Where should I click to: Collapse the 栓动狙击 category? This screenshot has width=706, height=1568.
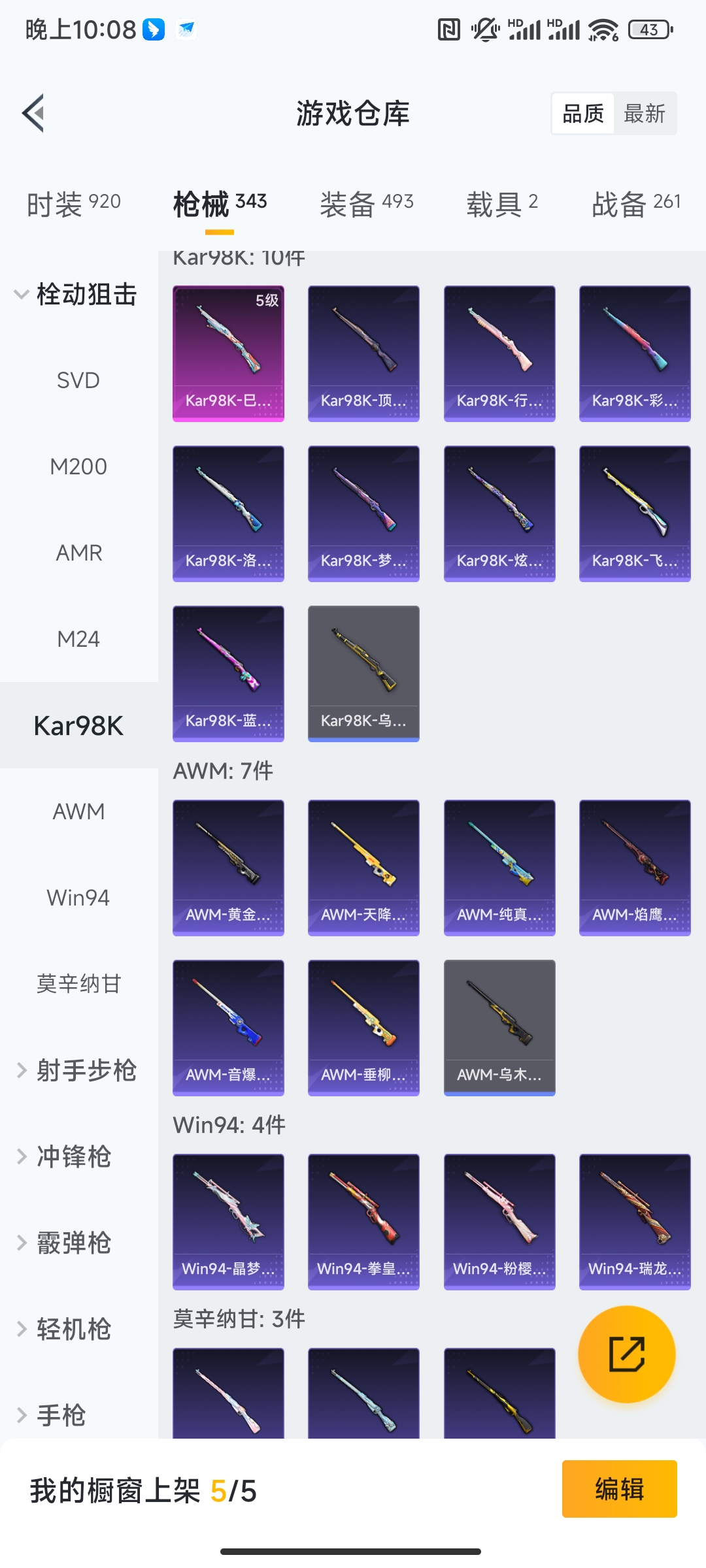click(x=75, y=294)
